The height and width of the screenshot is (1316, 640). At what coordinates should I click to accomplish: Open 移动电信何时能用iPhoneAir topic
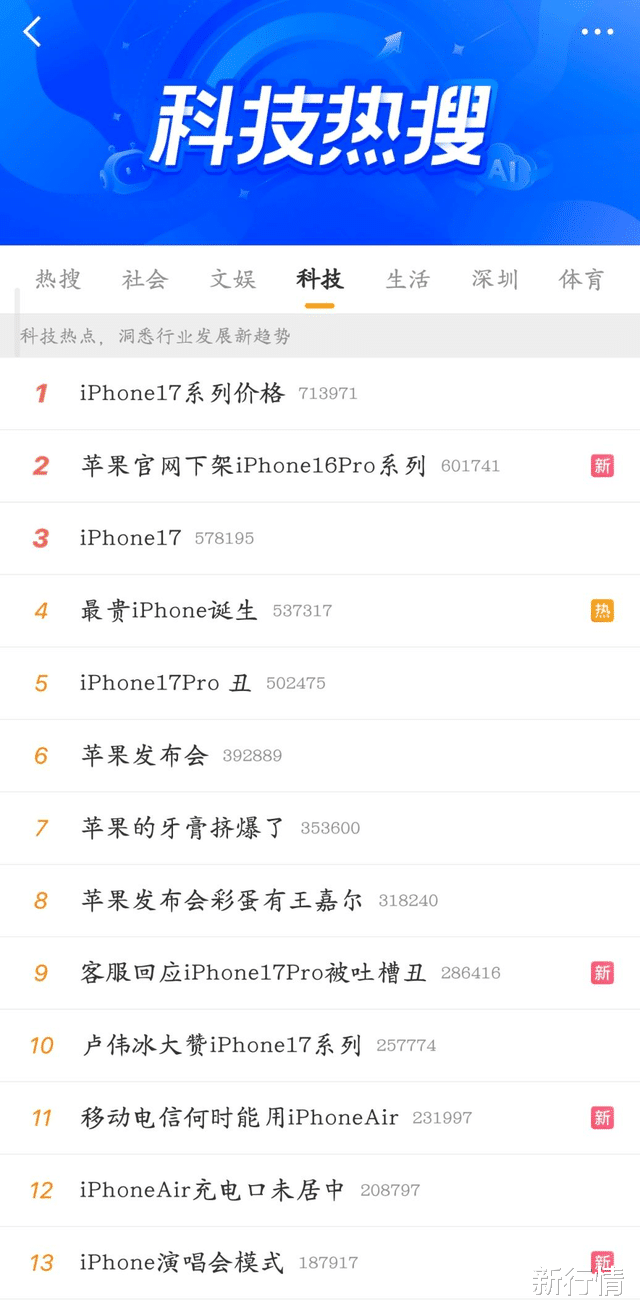click(x=240, y=1118)
